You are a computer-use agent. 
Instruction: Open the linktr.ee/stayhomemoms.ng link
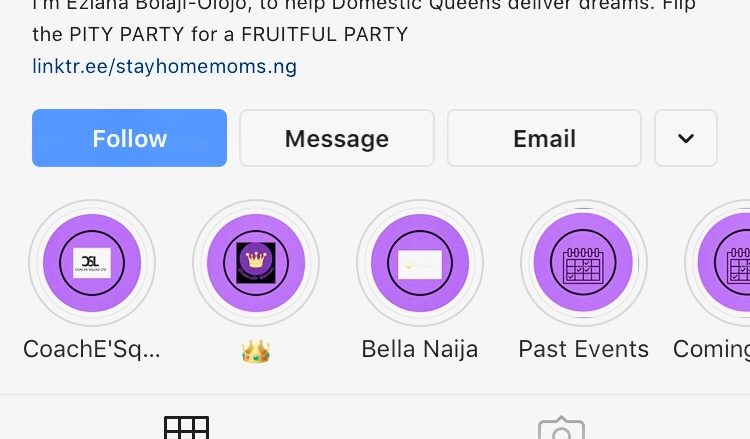coord(164,67)
